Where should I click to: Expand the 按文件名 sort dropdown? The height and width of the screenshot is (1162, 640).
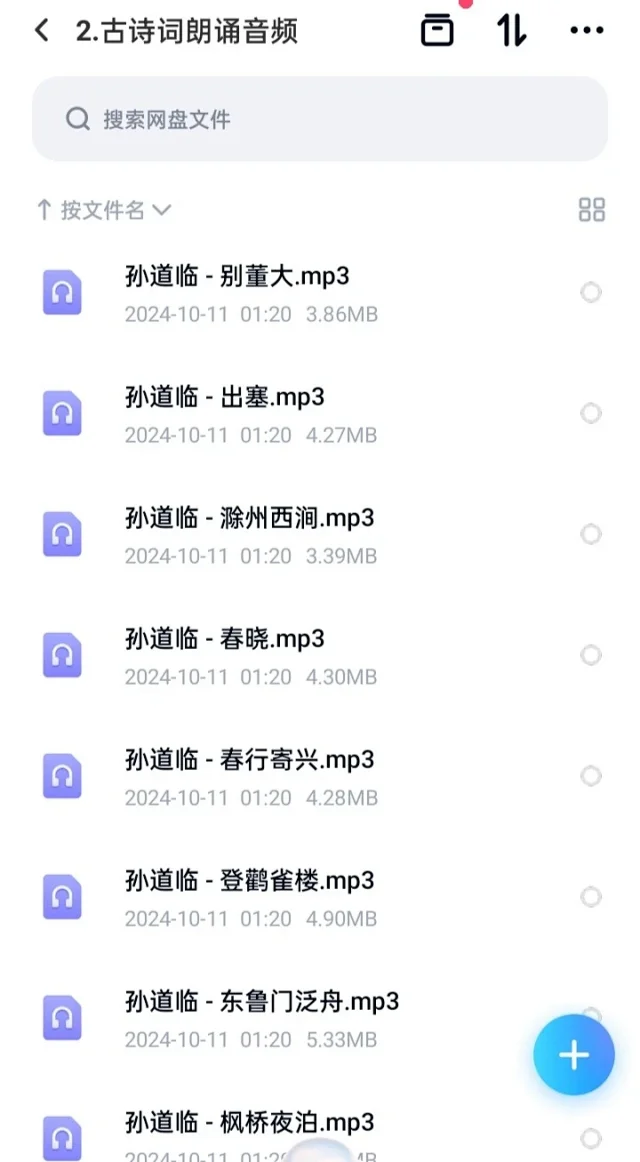(104, 210)
